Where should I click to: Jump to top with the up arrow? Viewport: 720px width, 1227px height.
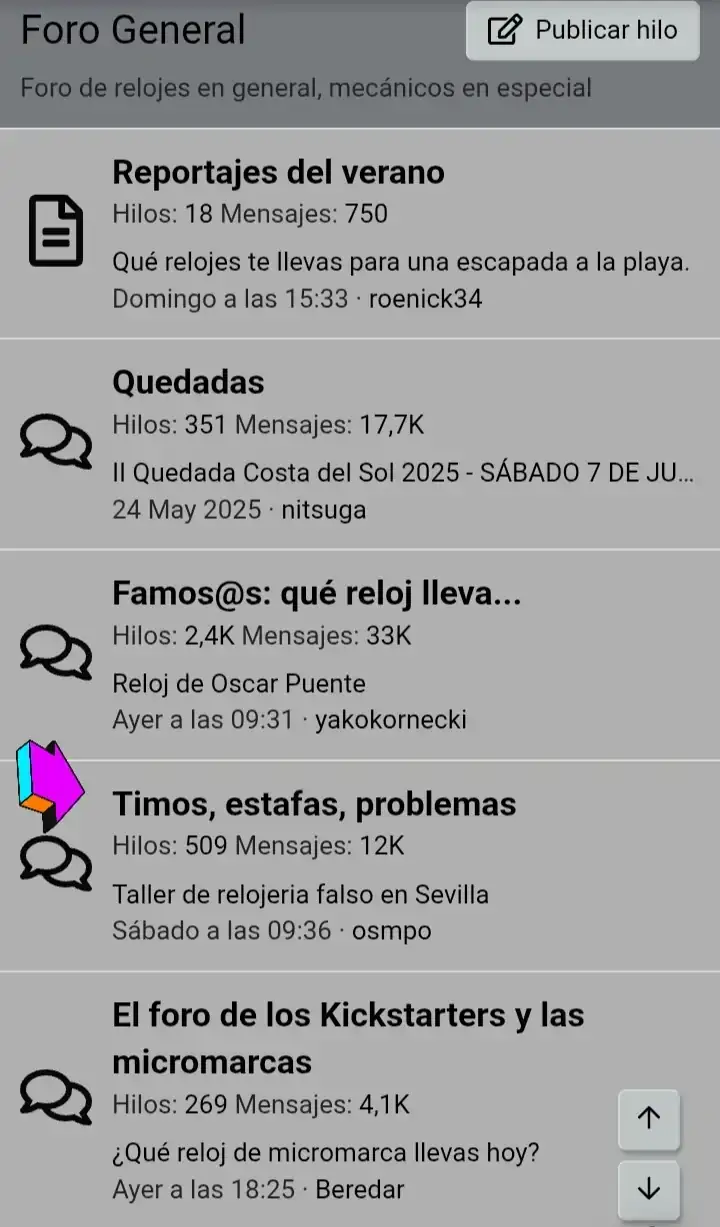[649, 1118]
